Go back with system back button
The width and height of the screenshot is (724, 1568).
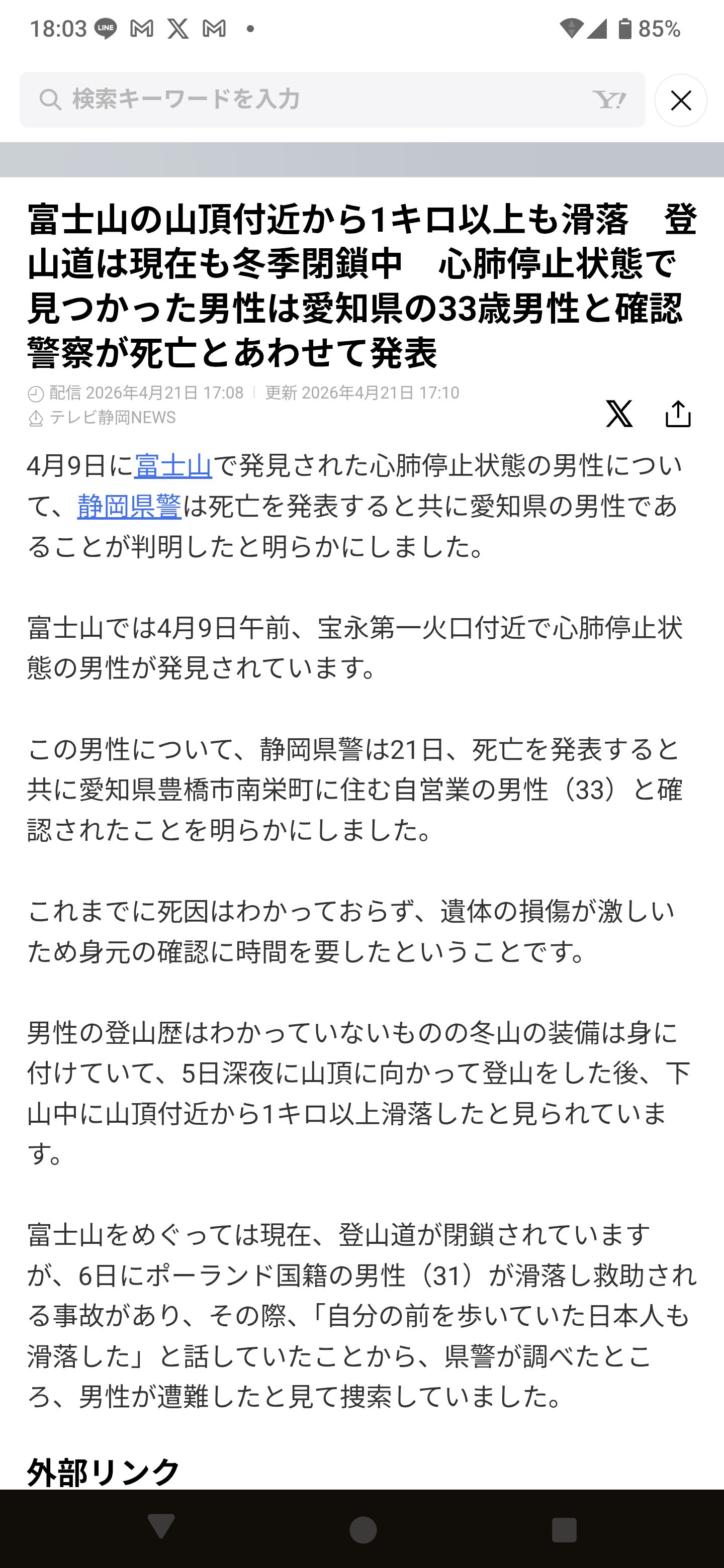coord(161,1527)
